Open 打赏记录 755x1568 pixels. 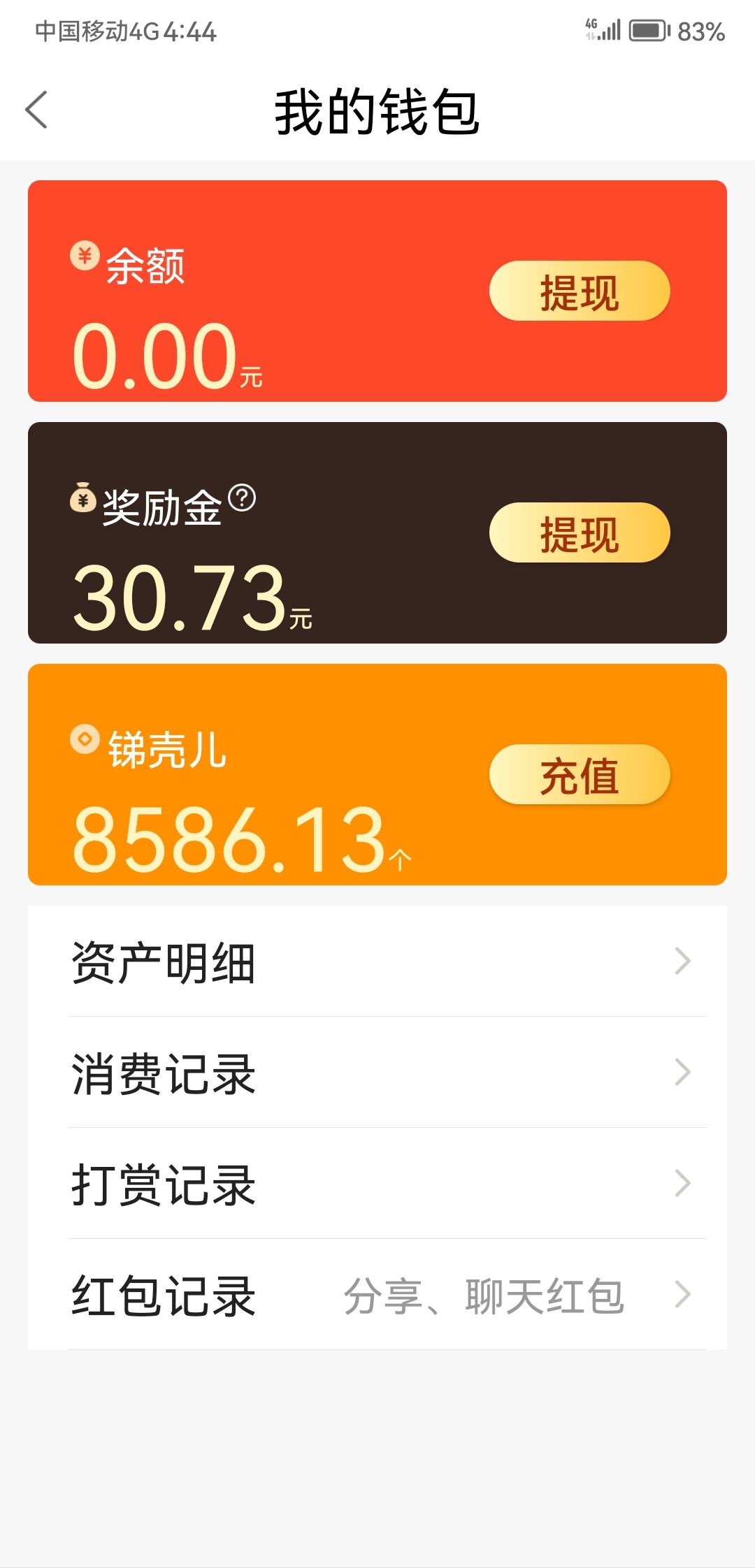pos(377,1184)
